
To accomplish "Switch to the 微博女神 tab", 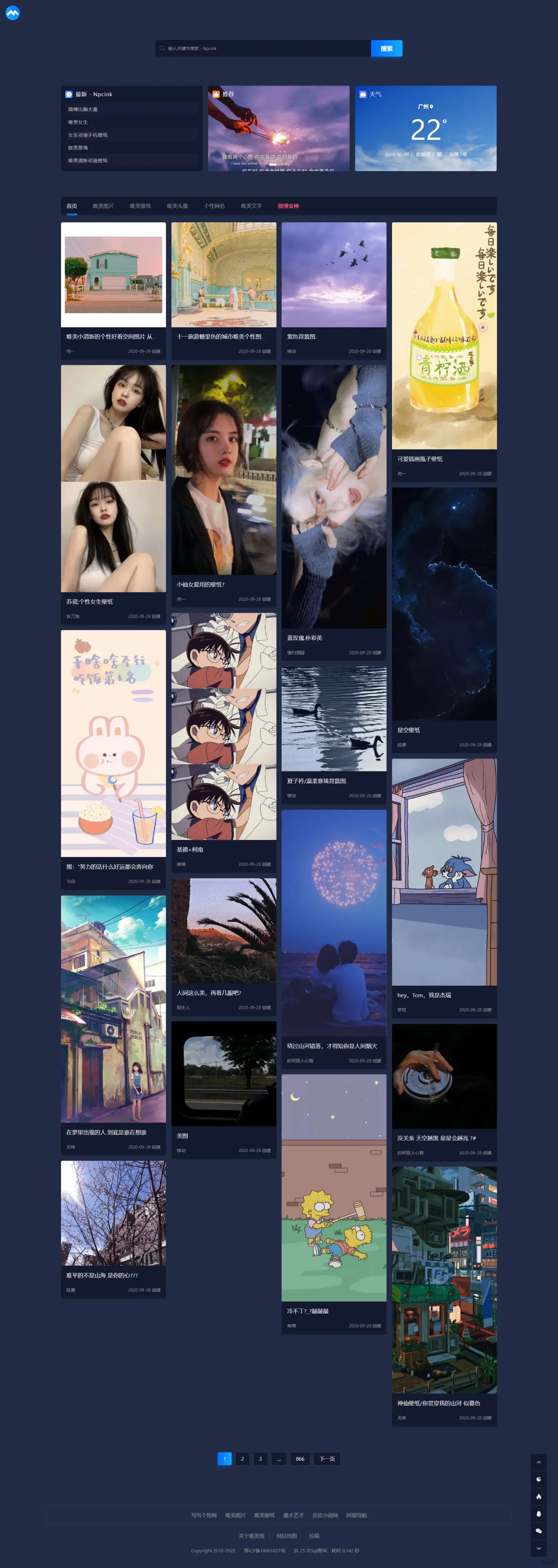I will click(x=288, y=206).
